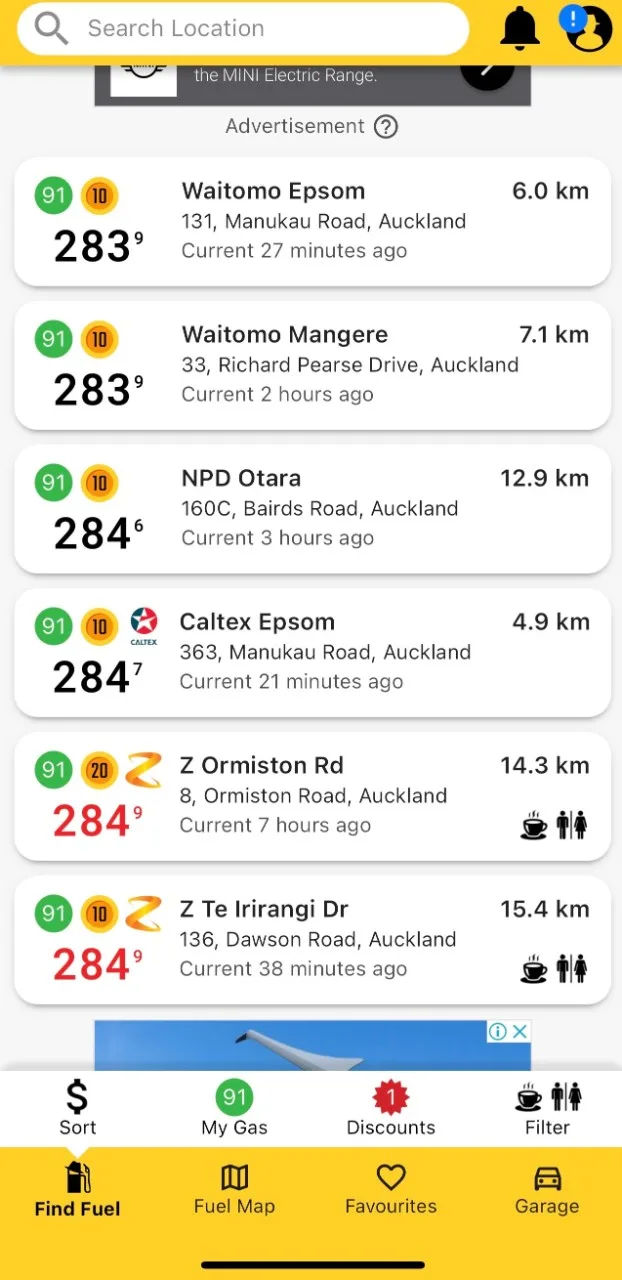Viewport: 622px width, 1280px height.
Task: Select the Caltex Epsom station
Action: click(312, 652)
